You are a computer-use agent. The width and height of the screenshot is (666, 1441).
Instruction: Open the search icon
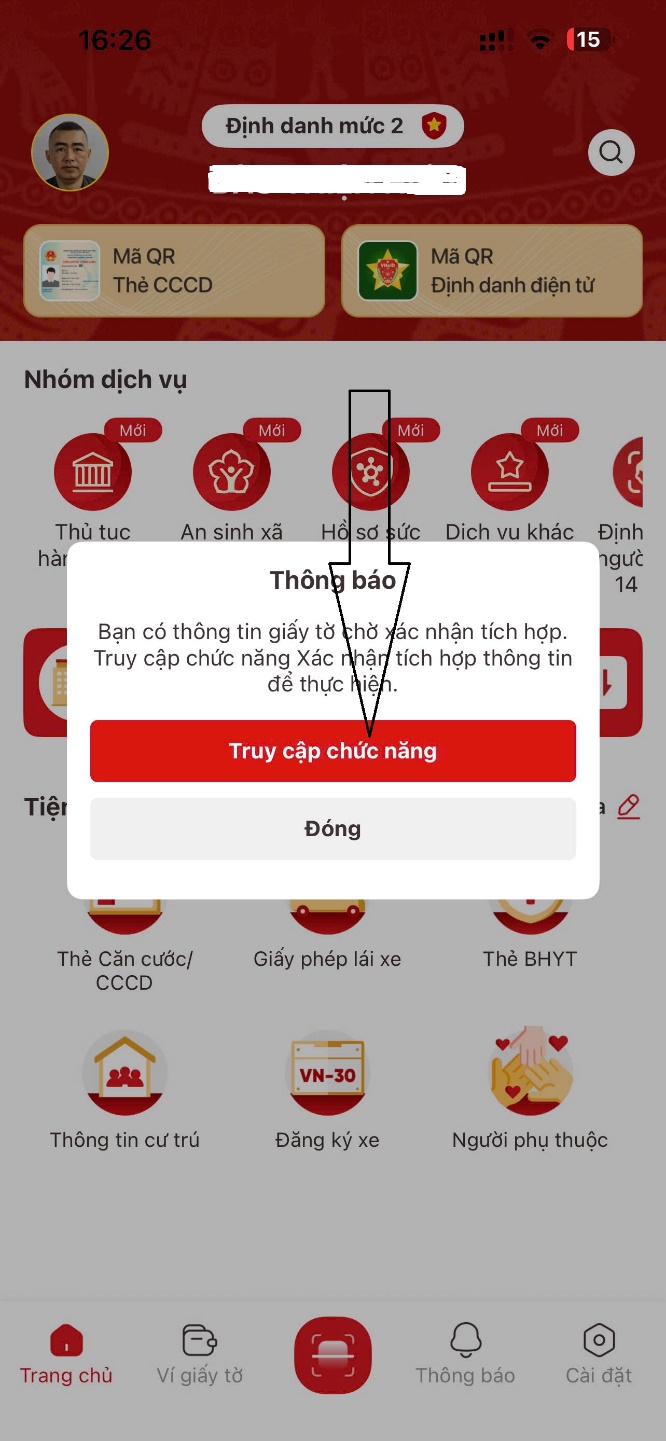(610, 153)
